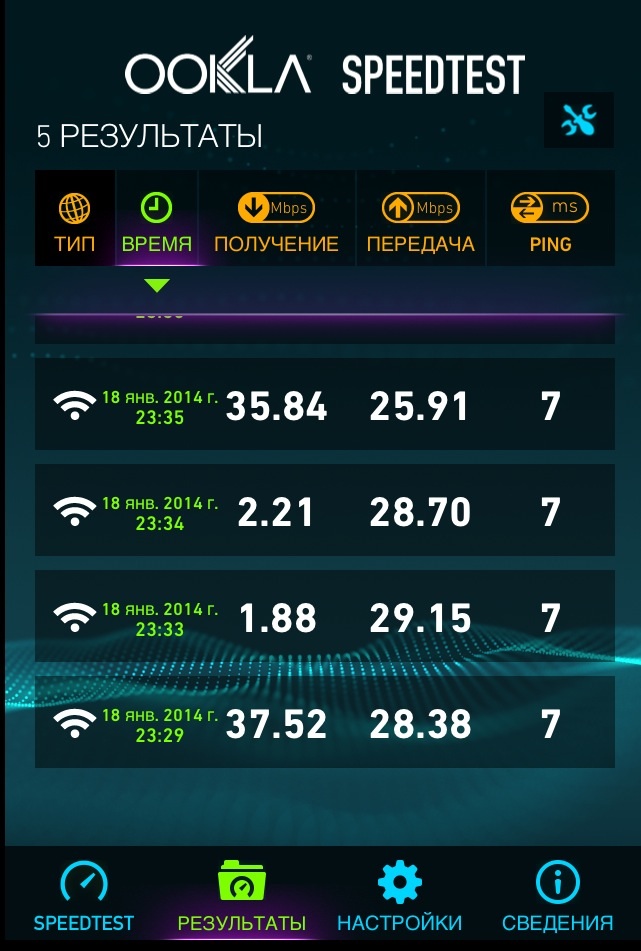View the 23:29 result with 37.52 download
Viewport: 641px width, 951px height.
coord(324,723)
